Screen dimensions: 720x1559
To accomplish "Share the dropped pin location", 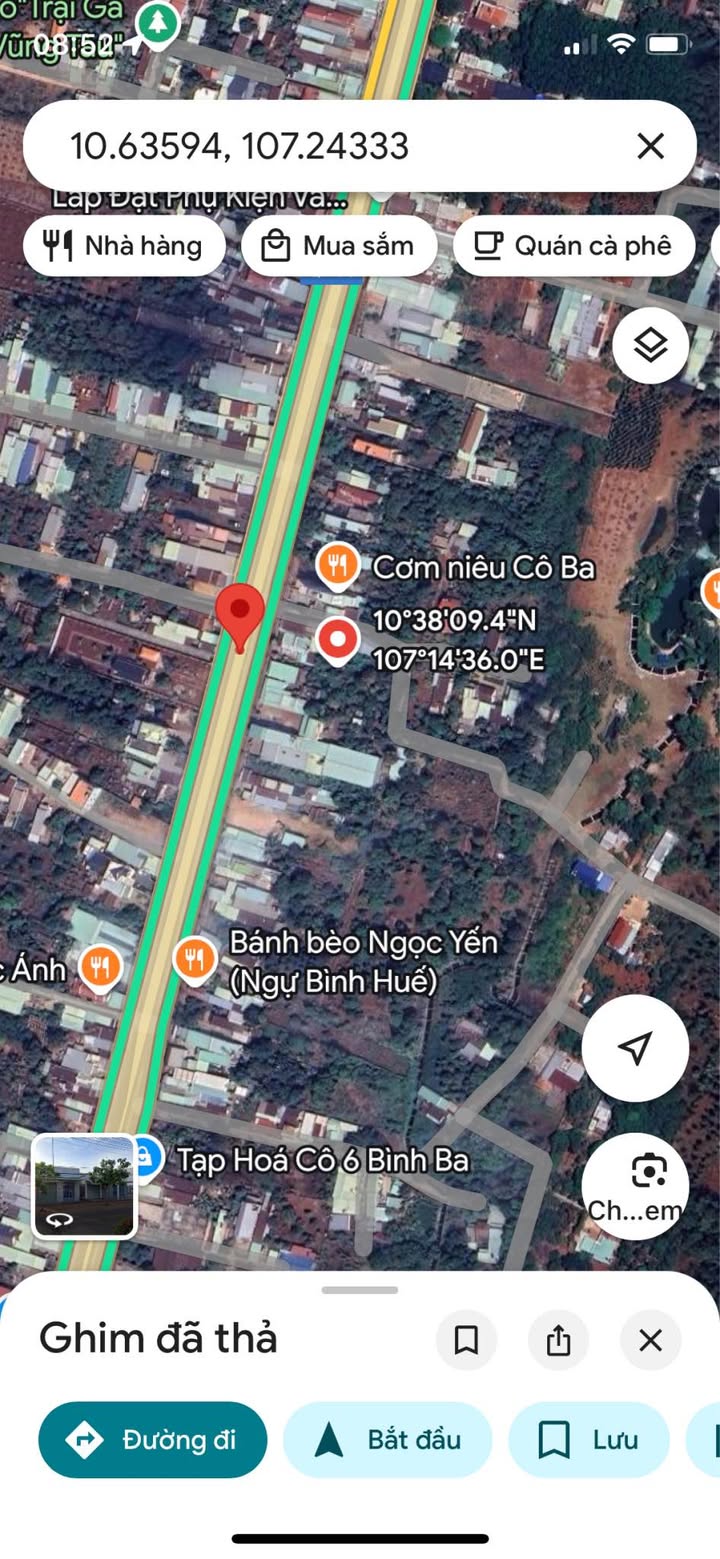I will pos(558,1340).
